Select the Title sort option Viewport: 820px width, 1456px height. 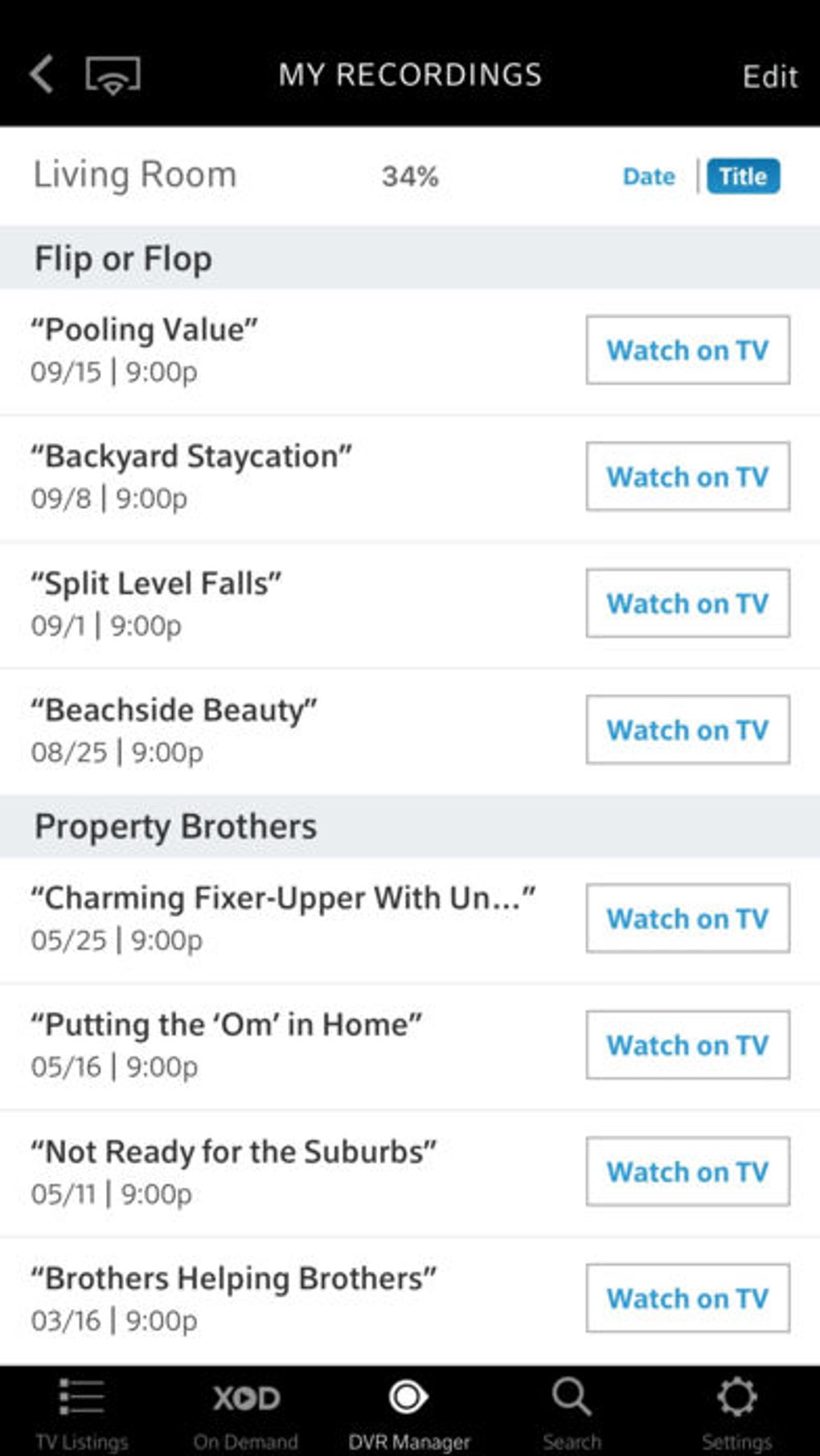743,176
